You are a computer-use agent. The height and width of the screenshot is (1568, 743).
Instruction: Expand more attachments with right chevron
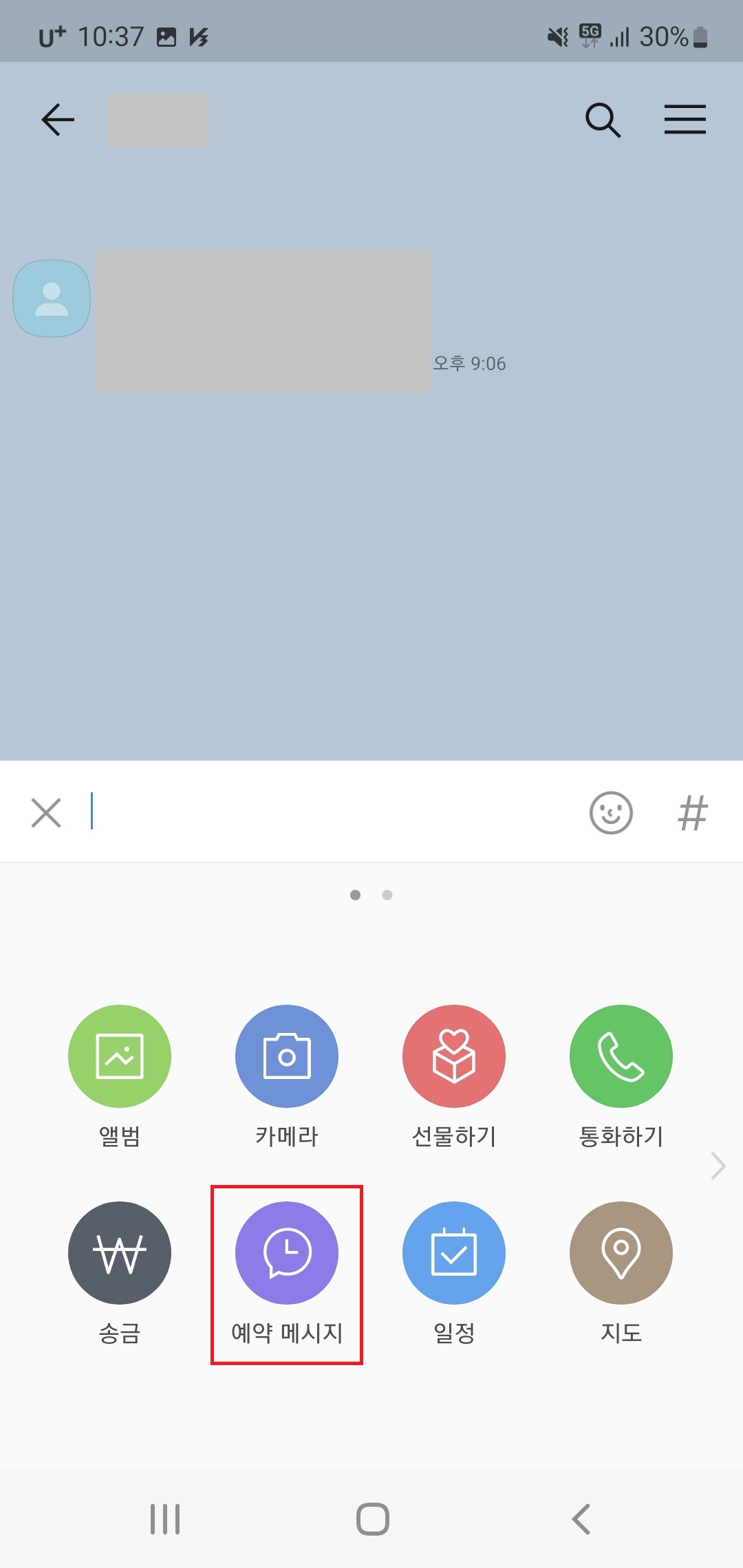[x=718, y=1166]
